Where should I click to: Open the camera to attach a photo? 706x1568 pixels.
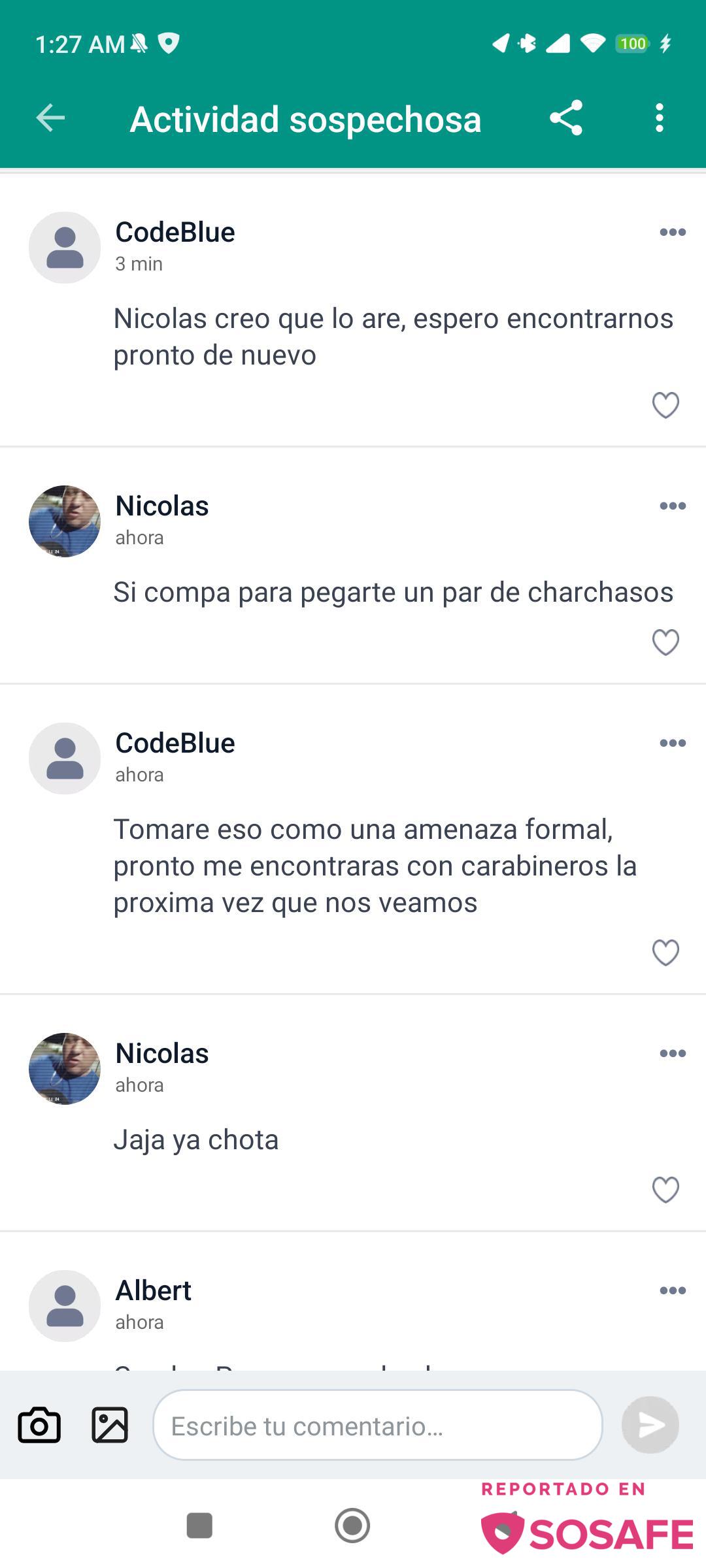pyautogui.click(x=39, y=1425)
